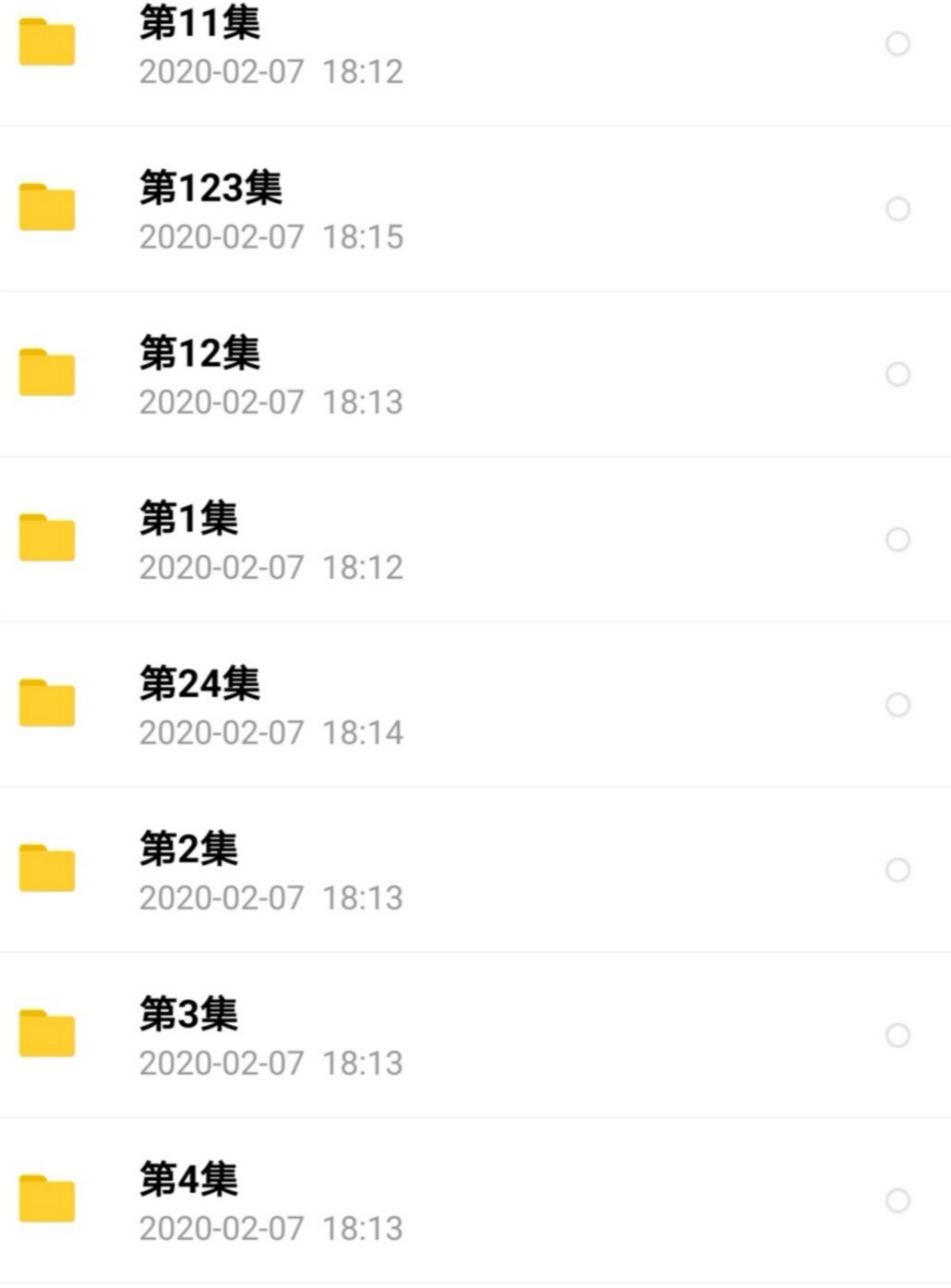Open the 第2集 folder
951x1288 pixels.
188,849
